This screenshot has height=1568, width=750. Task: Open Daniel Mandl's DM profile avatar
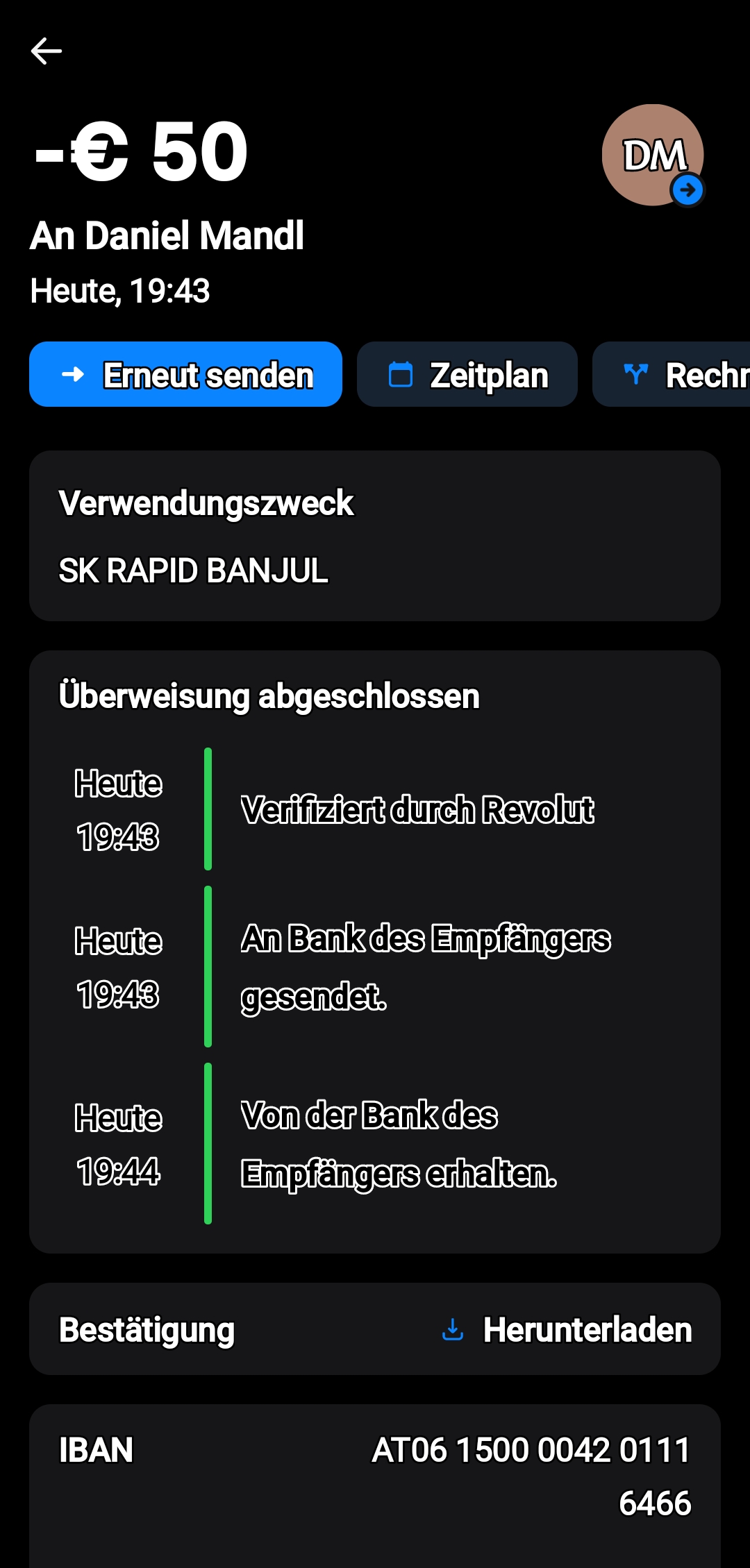[x=653, y=155]
